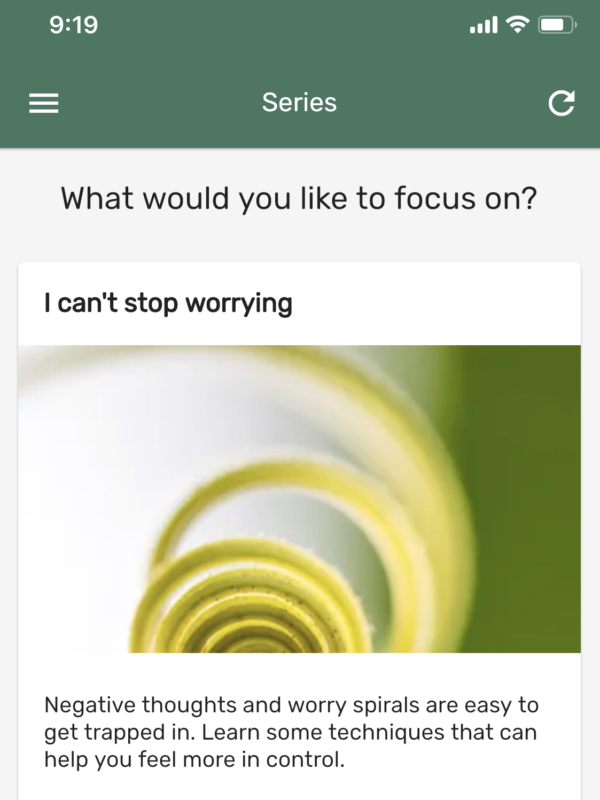Open the "I can't stop worrying" series card
Viewport: 600px width, 800px height.
pos(299,500)
